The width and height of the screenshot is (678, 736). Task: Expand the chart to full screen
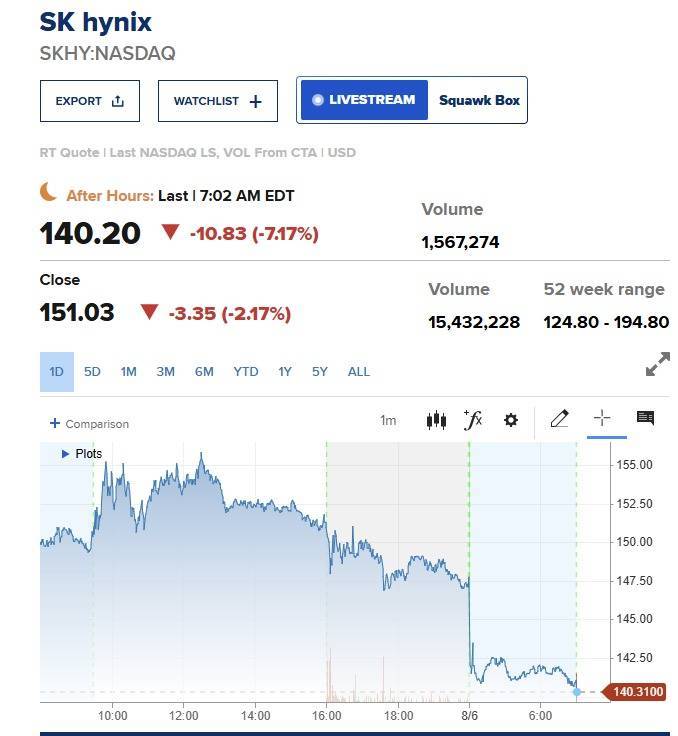[x=658, y=364]
